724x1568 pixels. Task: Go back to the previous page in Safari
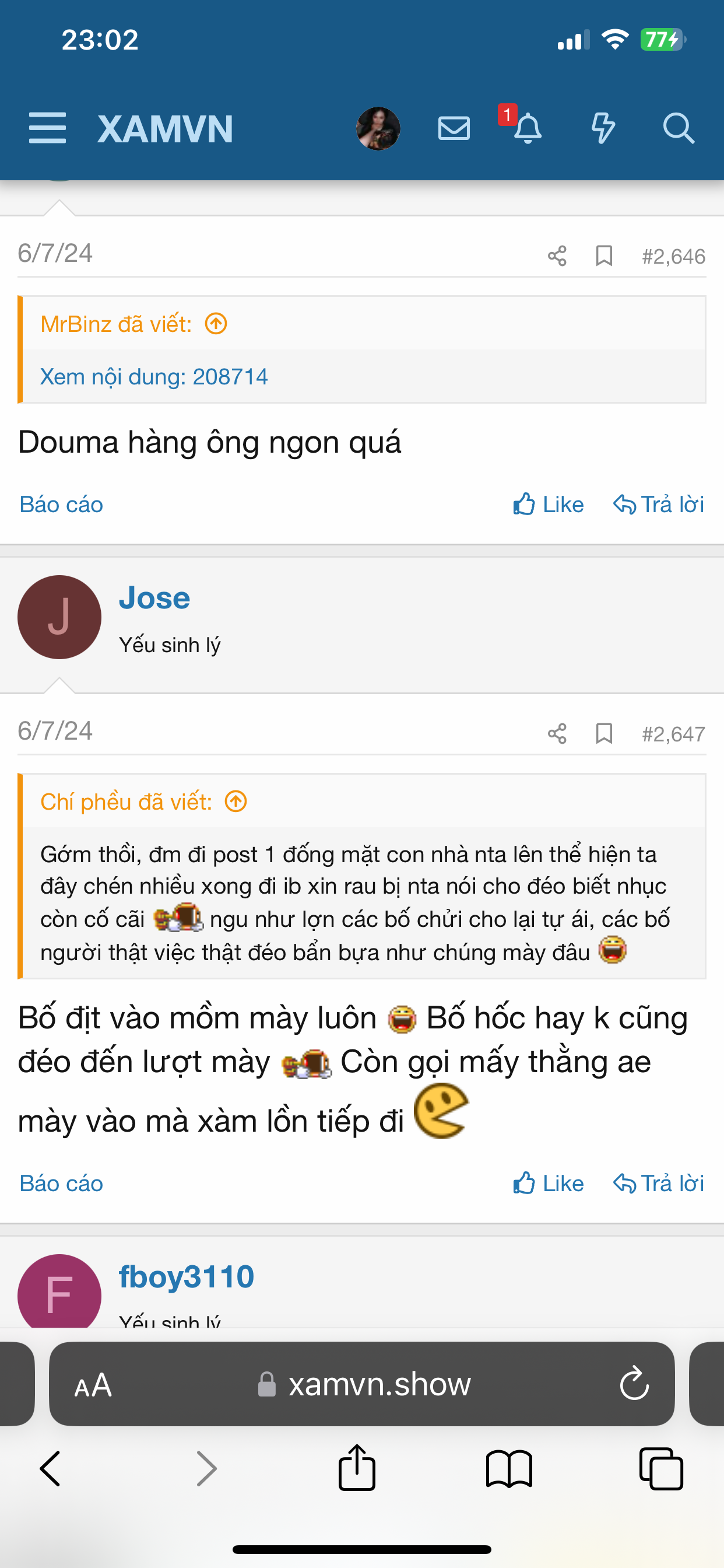pos(51,1469)
